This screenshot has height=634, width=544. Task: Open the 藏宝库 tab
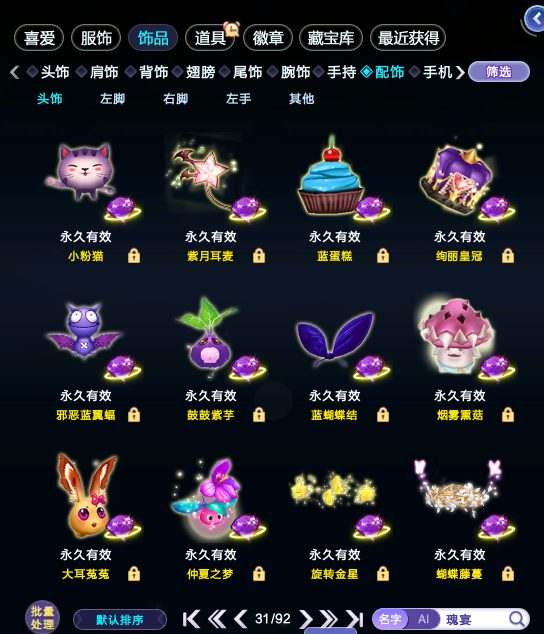pyautogui.click(x=330, y=38)
